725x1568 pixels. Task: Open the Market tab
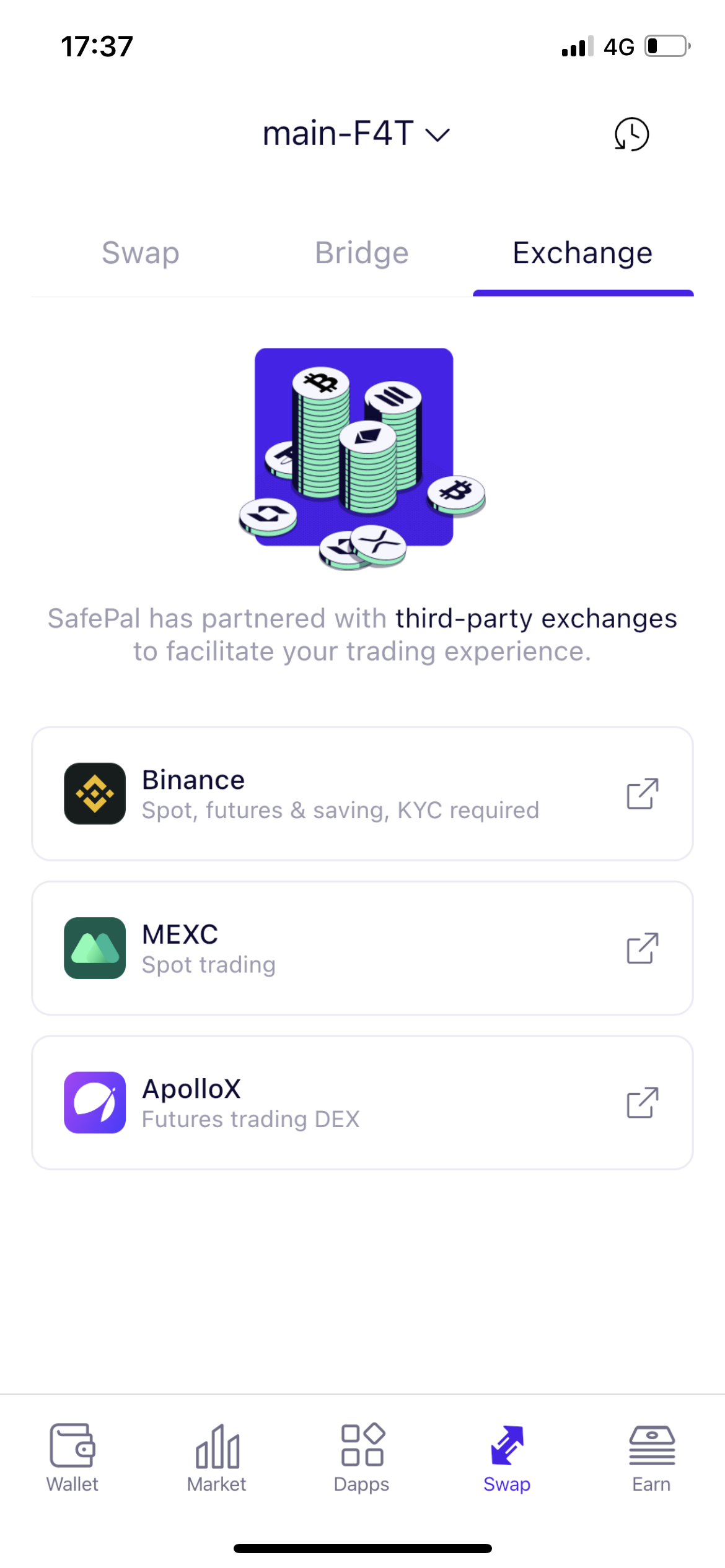point(217,1458)
